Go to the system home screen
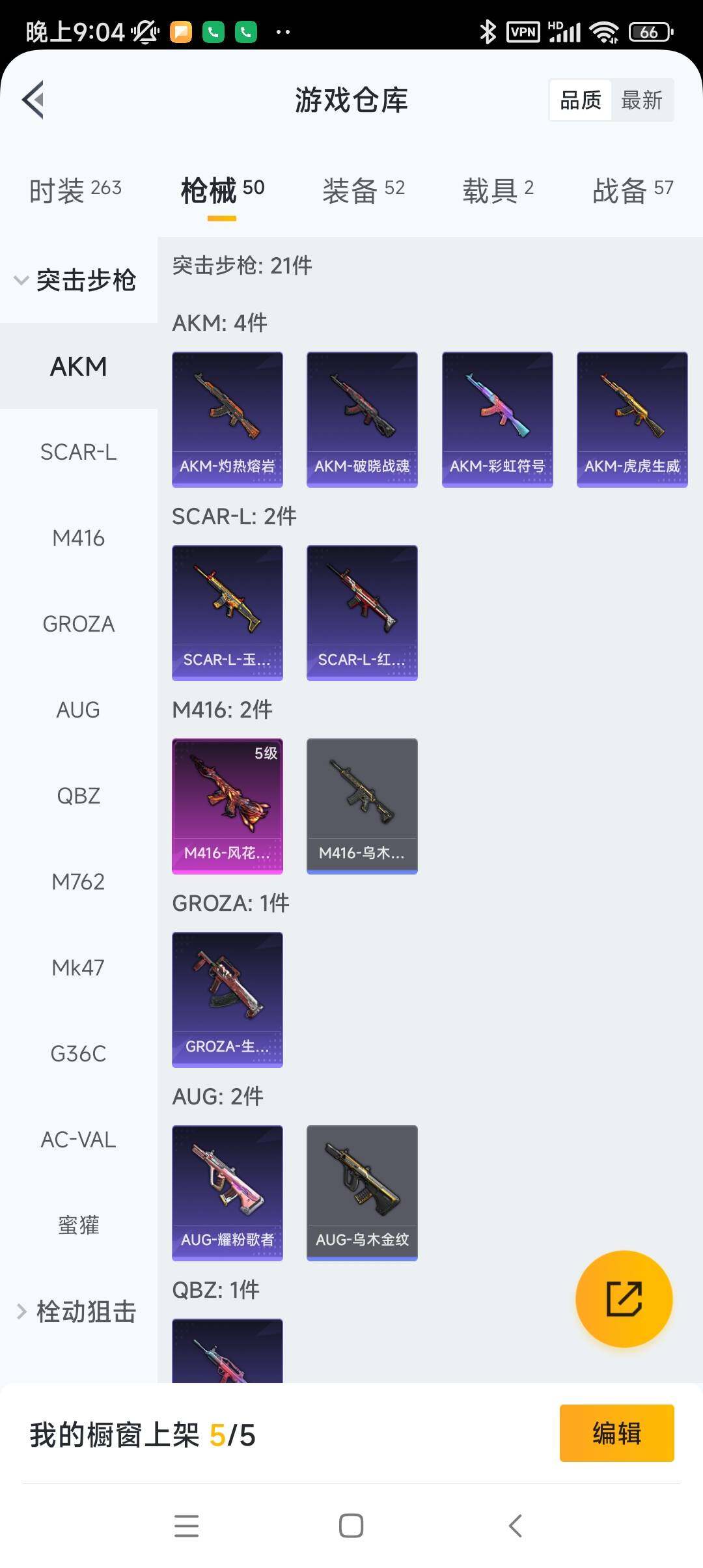The height and width of the screenshot is (1568, 703). 351,1526
